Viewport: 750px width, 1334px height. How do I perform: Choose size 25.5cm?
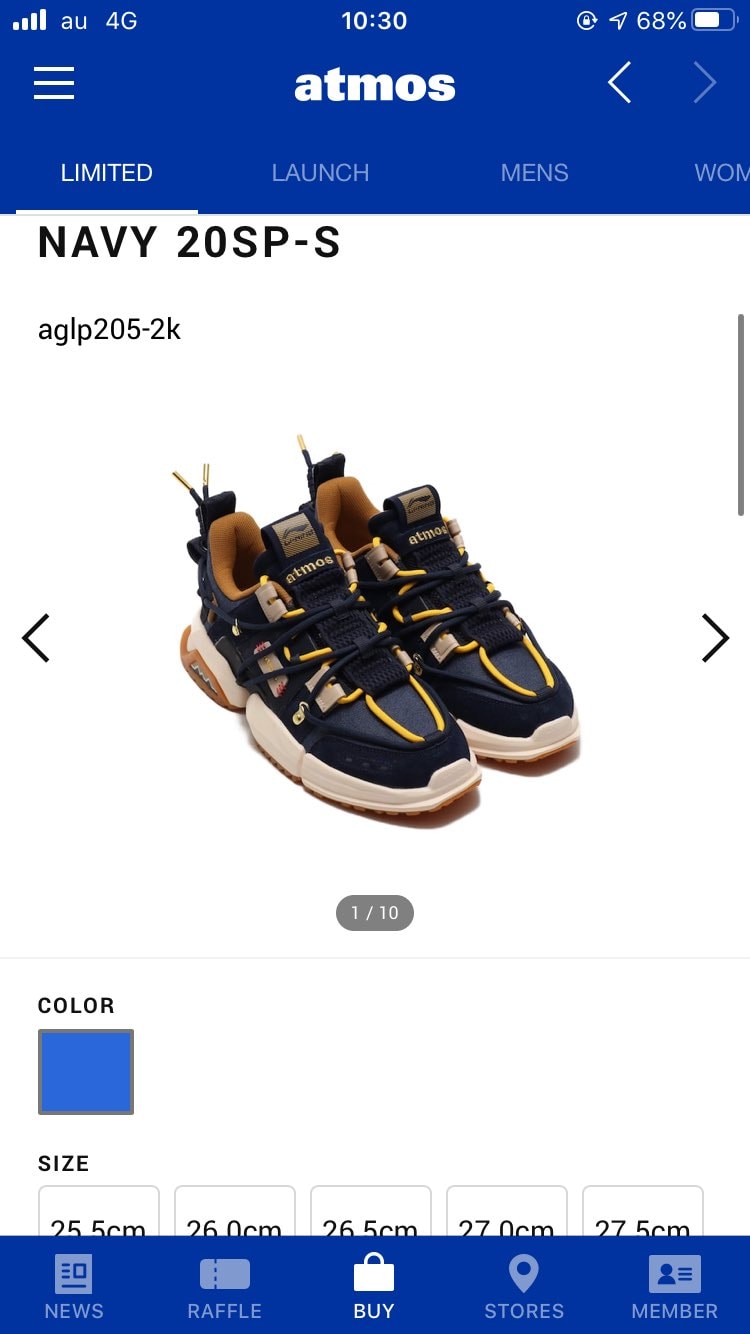coord(99,1211)
